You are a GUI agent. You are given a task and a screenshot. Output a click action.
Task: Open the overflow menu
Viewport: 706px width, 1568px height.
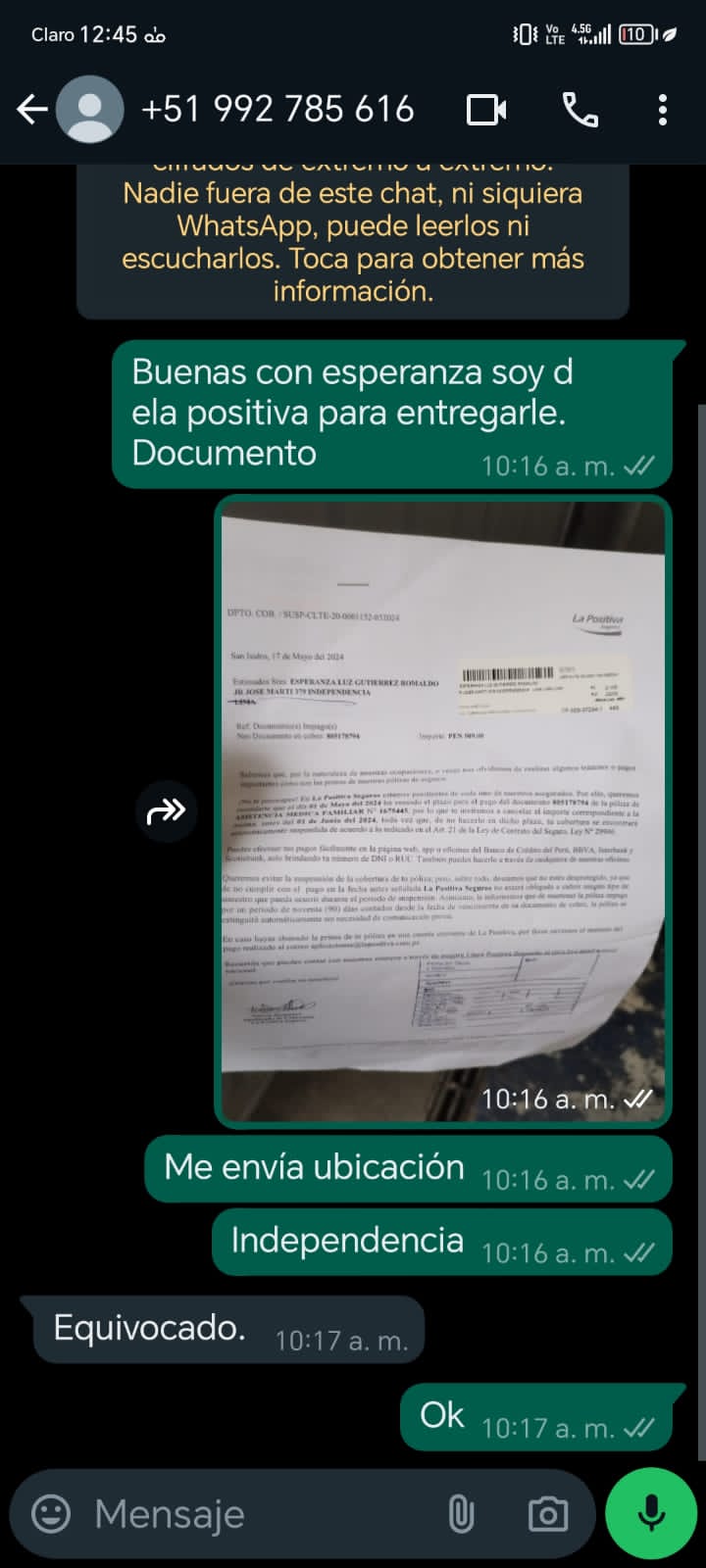(x=663, y=110)
